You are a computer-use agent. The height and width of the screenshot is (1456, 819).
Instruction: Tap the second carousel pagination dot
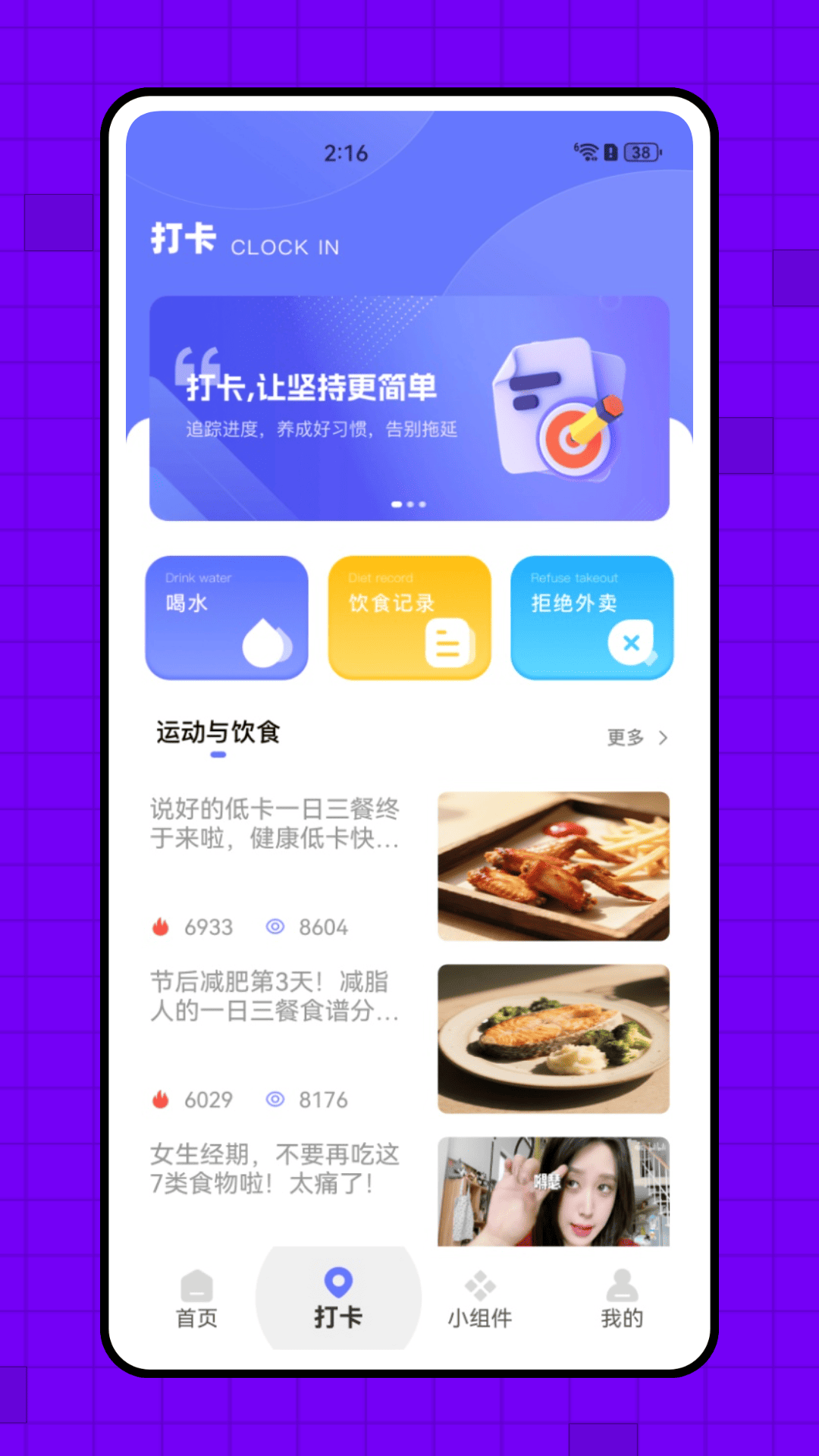pos(410,504)
